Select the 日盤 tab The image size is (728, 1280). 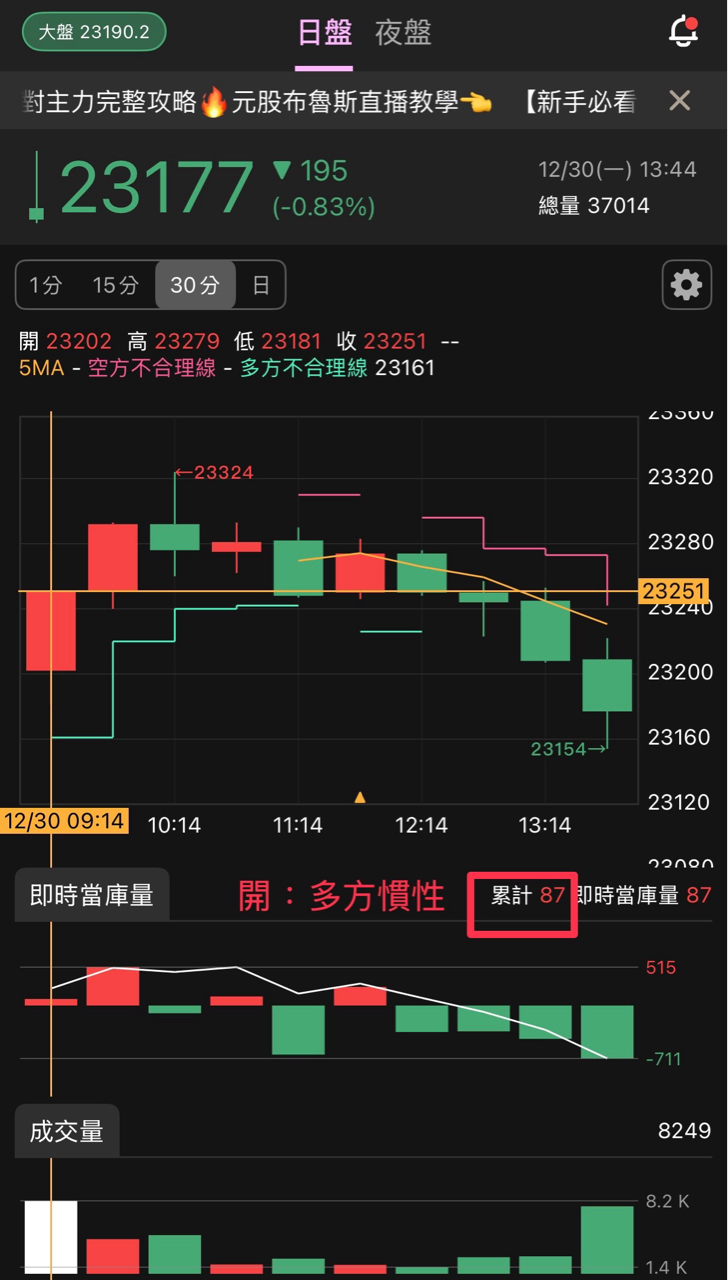click(324, 33)
